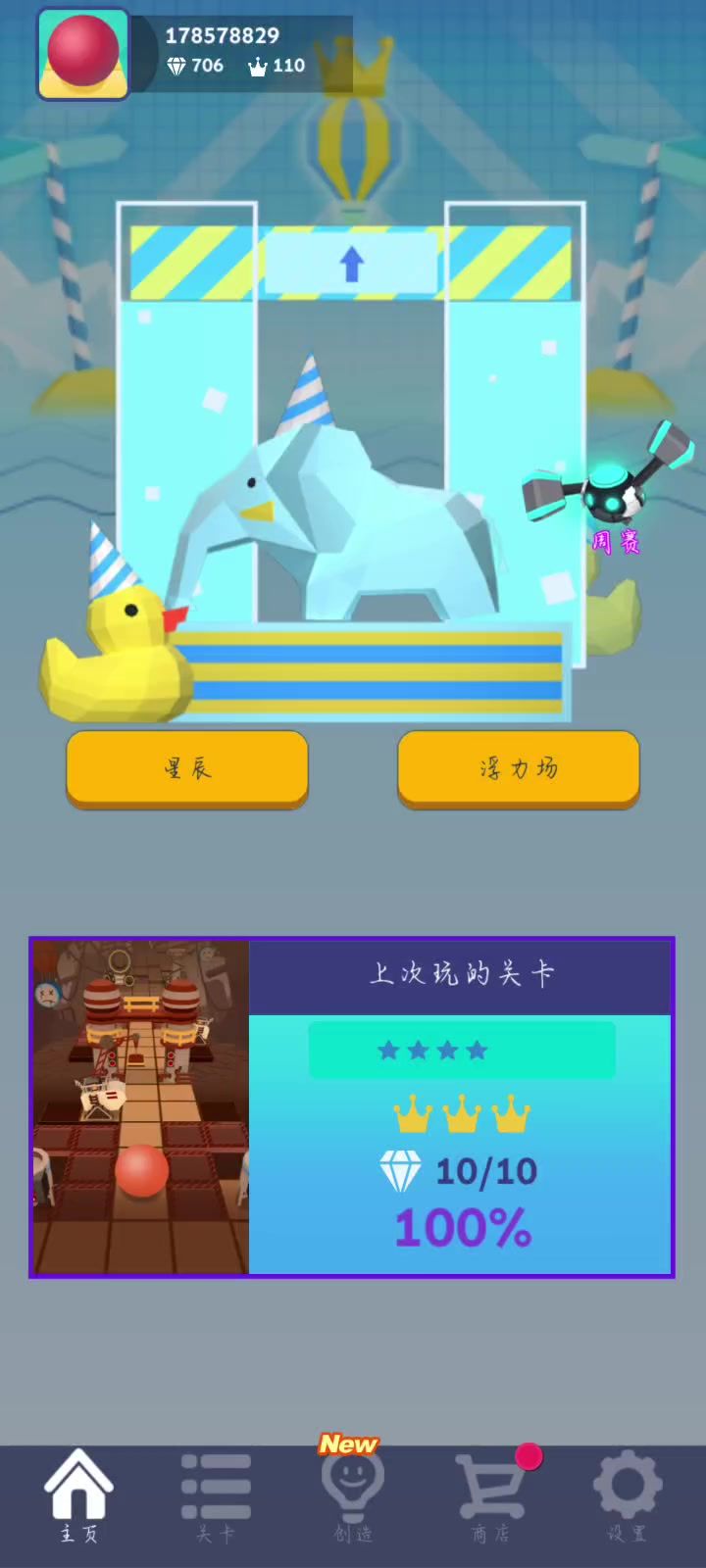Go to the 主页 tab
The width and height of the screenshot is (706, 1568).
pos(78,1496)
